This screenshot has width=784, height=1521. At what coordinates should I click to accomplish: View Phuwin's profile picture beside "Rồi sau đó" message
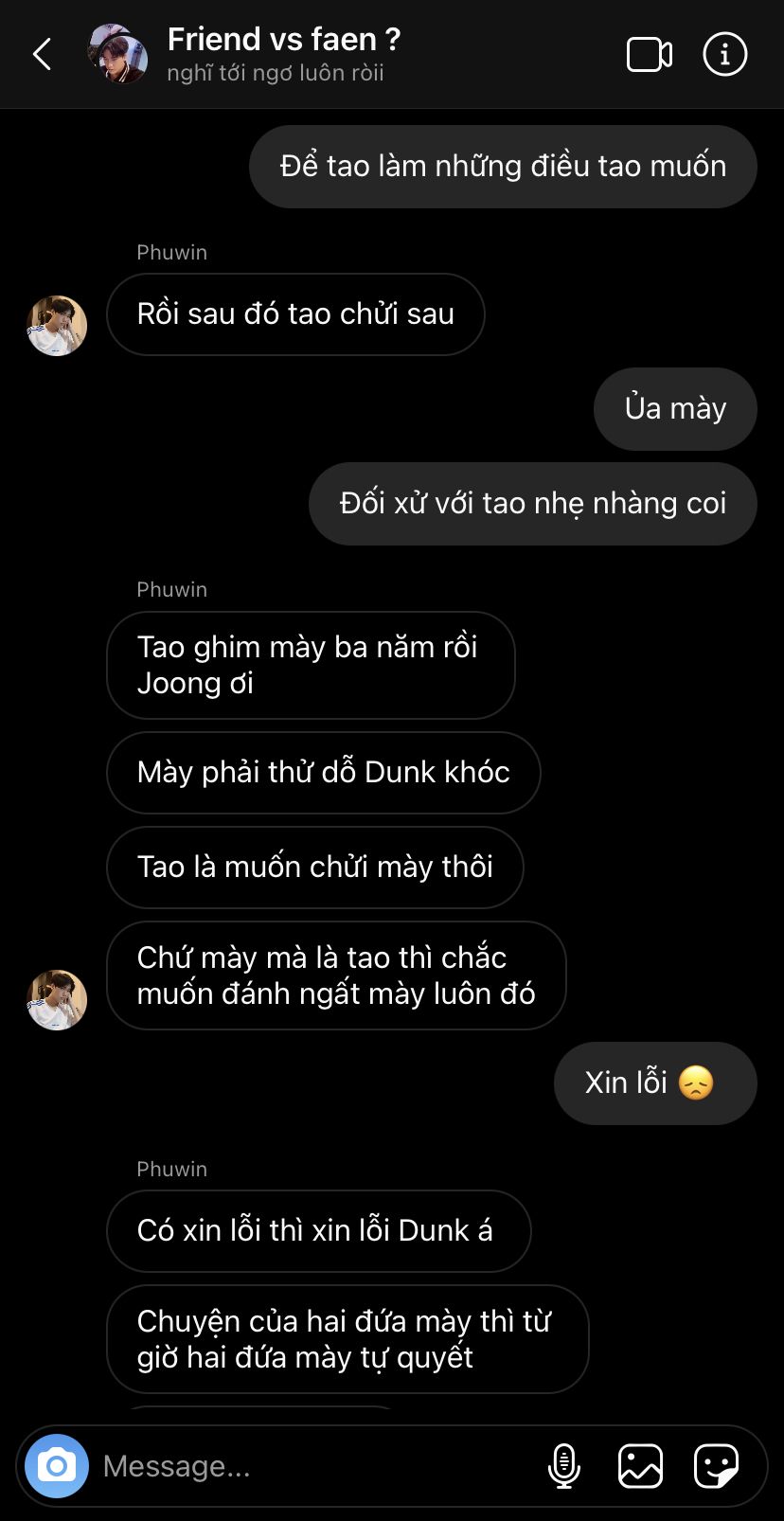pos(57,326)
